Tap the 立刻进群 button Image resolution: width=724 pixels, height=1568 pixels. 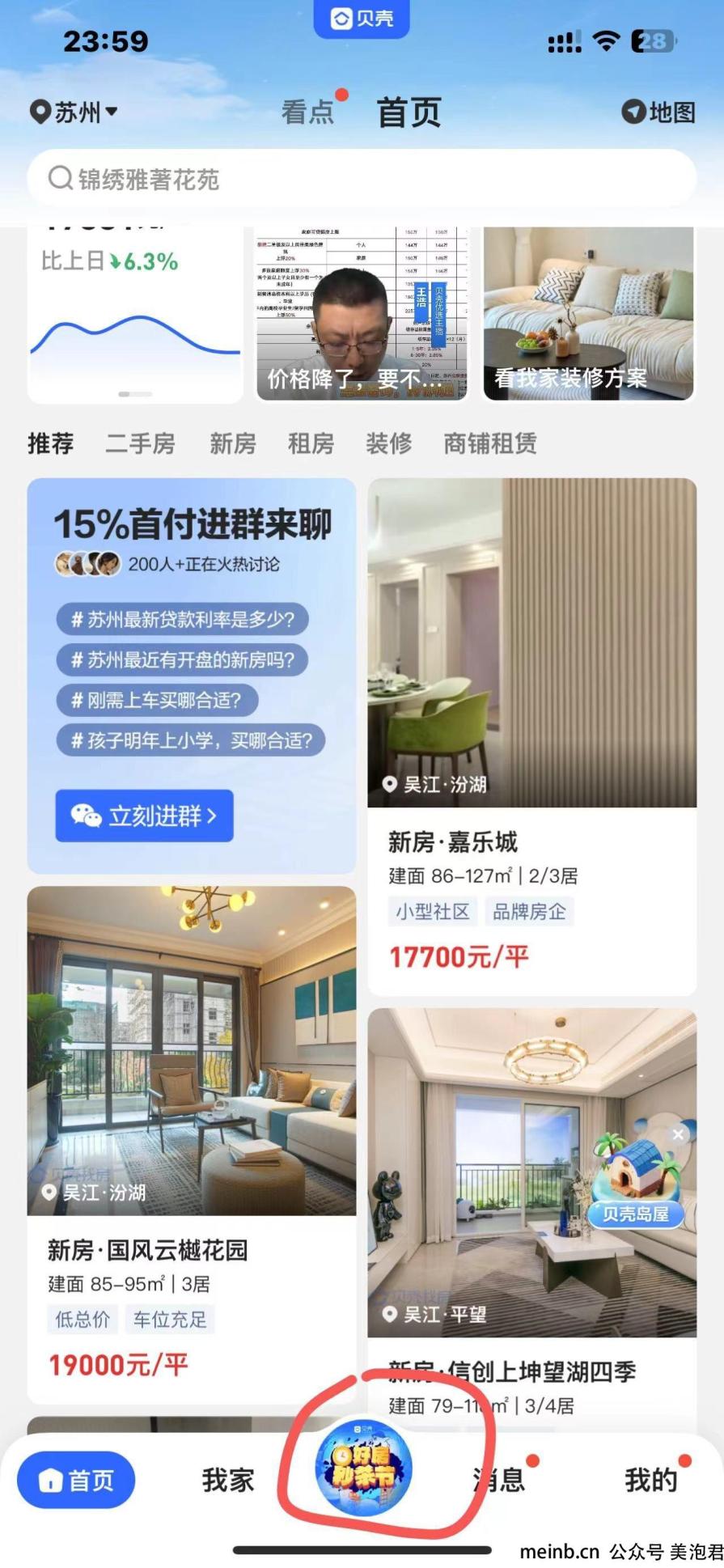(x=145, y=816)
